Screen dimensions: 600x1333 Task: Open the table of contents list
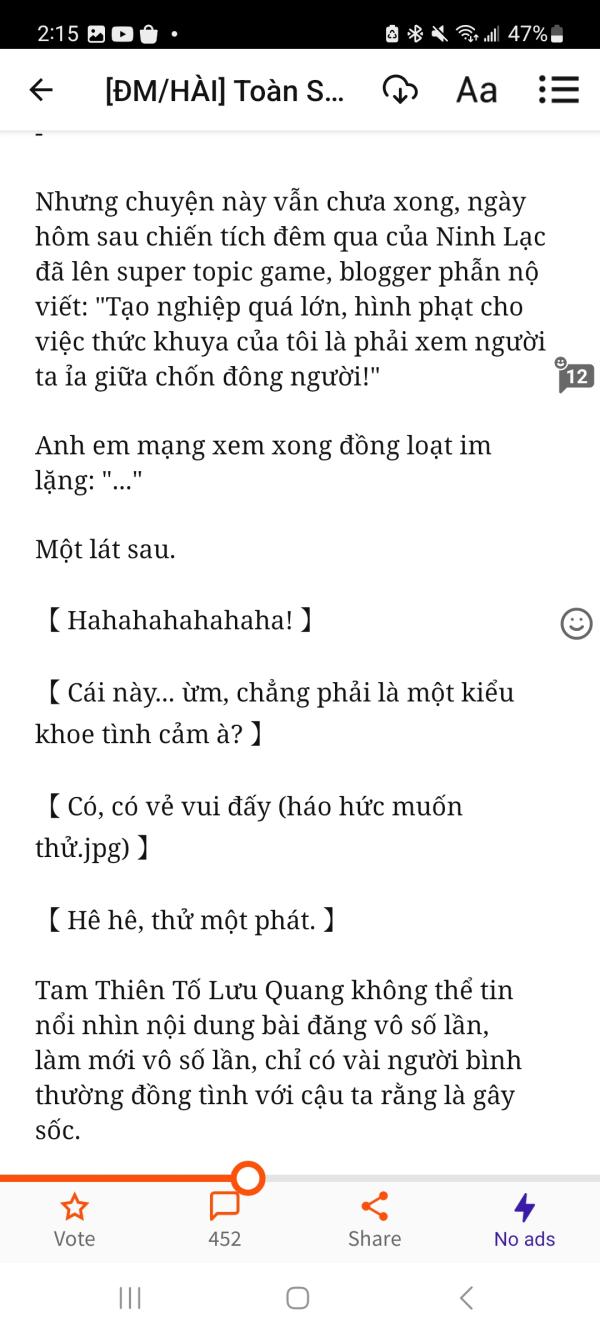click(x=559, y=89)
